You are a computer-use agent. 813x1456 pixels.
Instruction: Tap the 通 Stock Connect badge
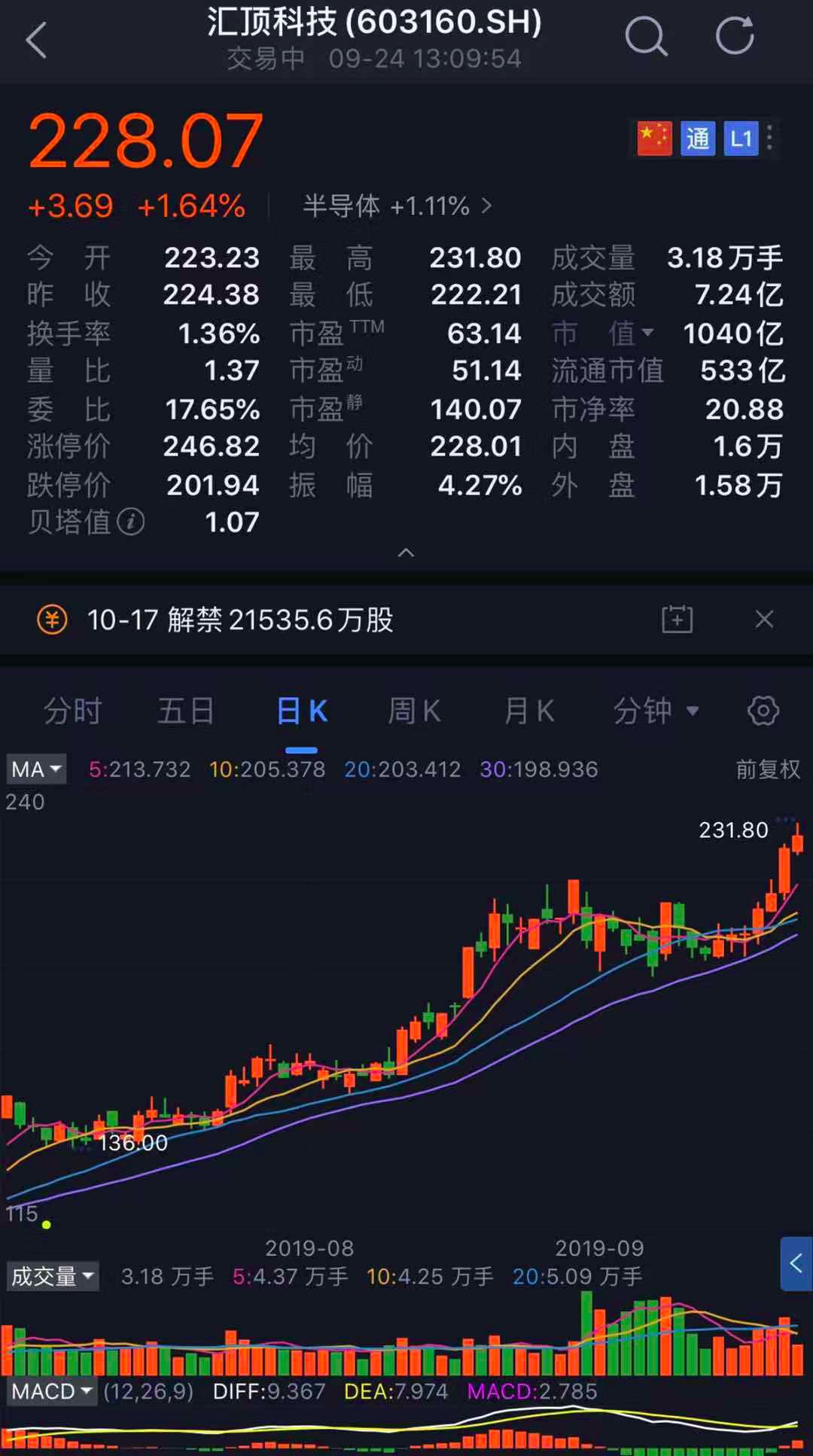tap(699, 139)
